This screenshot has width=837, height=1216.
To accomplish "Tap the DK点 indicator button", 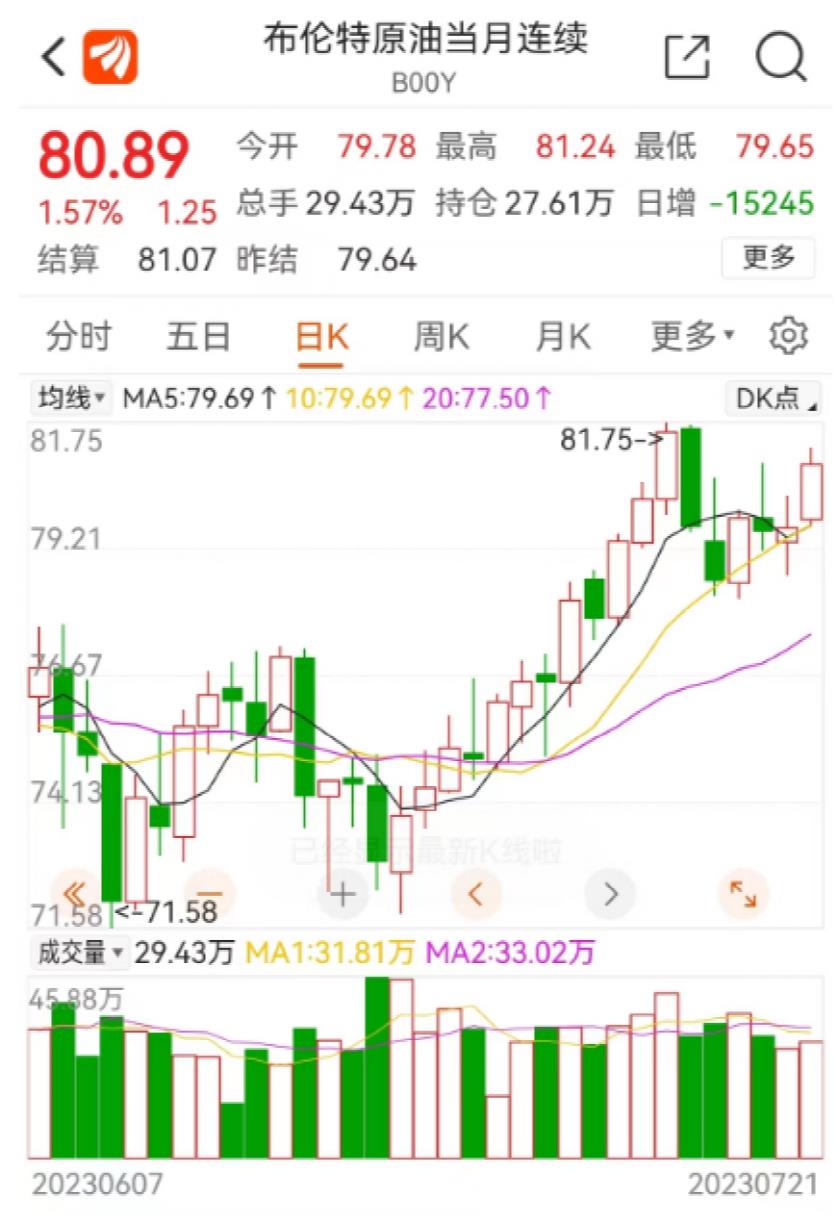I will click(x=772, y=398).
